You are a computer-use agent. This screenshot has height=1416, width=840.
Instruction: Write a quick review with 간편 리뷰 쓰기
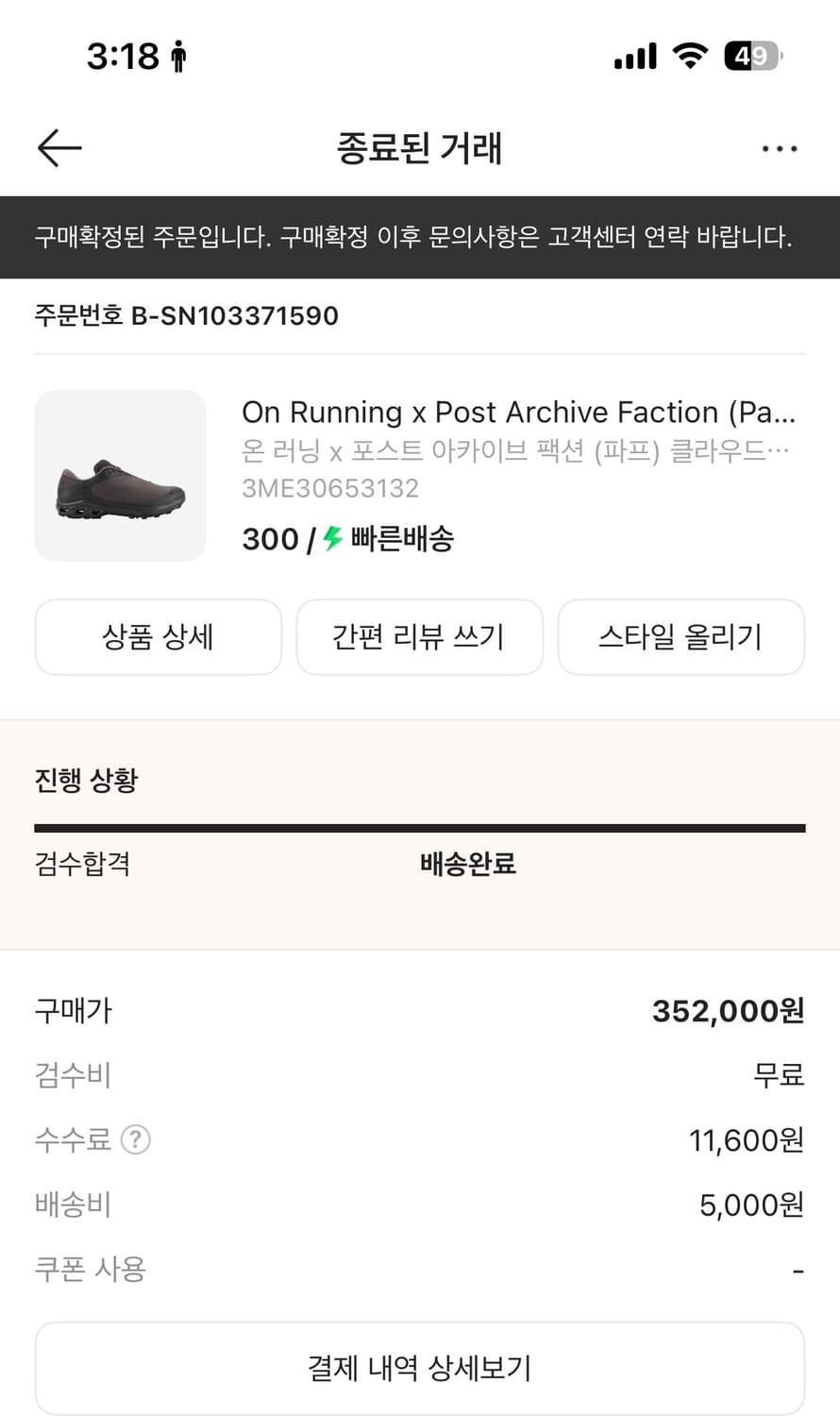(x=419, y=637)
